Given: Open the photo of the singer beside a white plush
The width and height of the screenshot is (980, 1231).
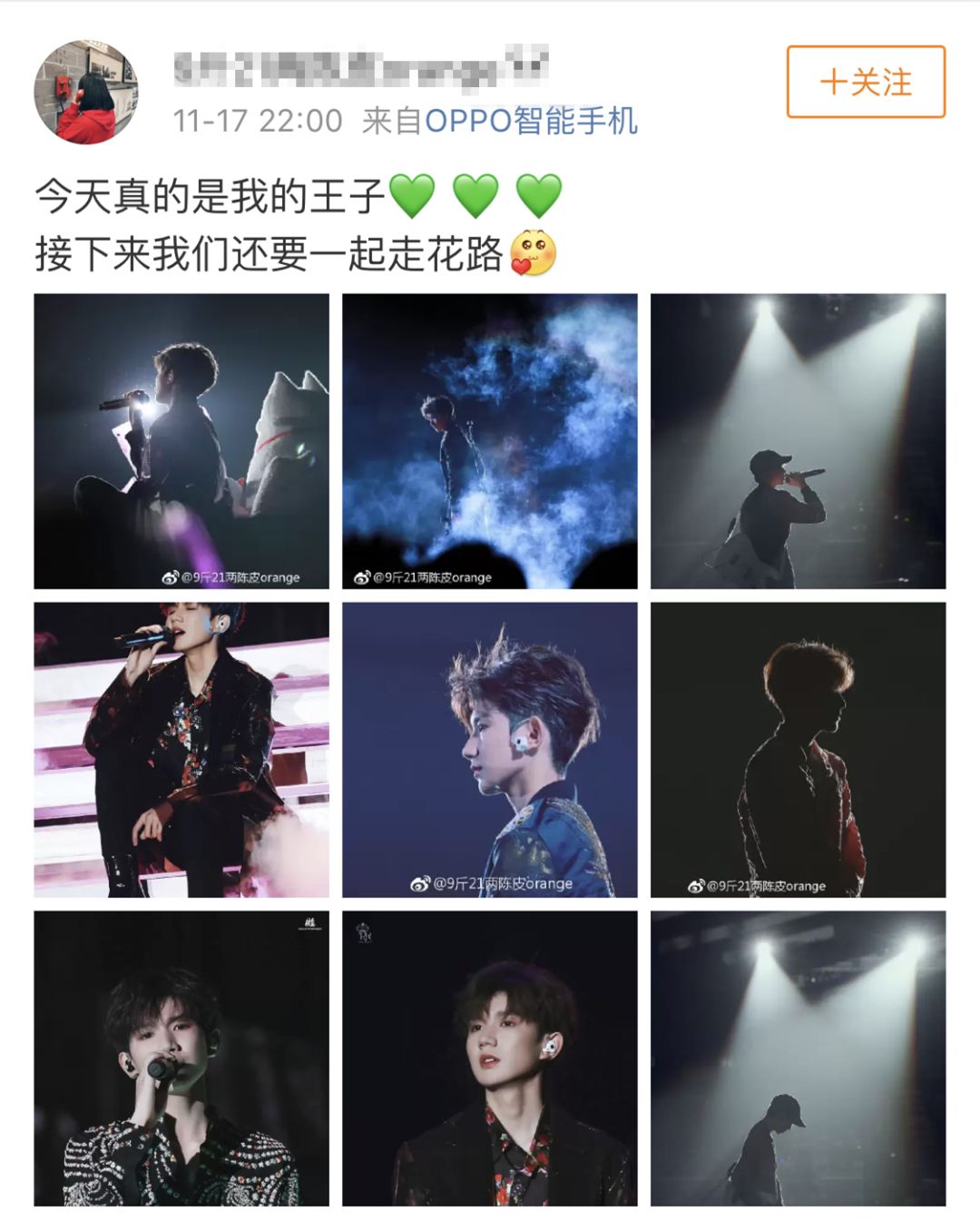Looking at the screenshot, I should click(x=181, y=441).
